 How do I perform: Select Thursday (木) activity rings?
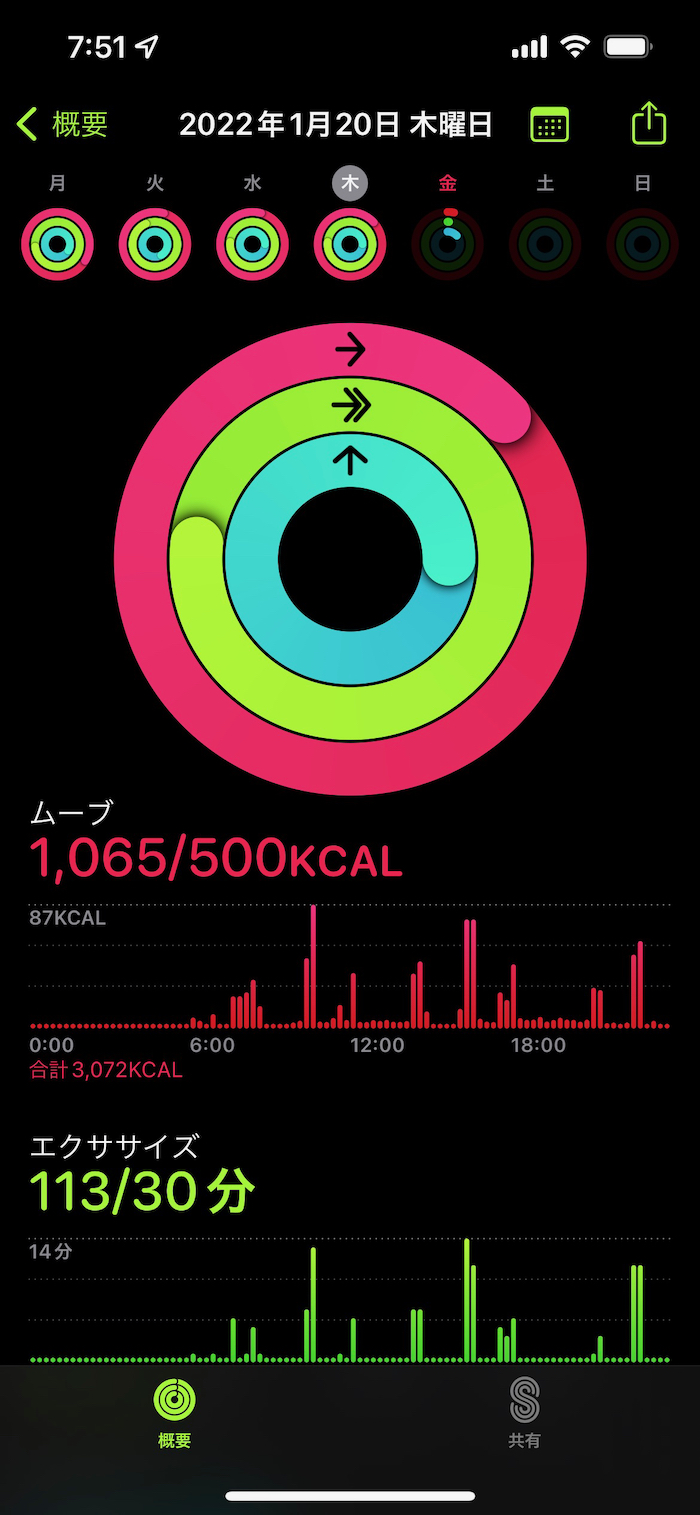[350, 243]
